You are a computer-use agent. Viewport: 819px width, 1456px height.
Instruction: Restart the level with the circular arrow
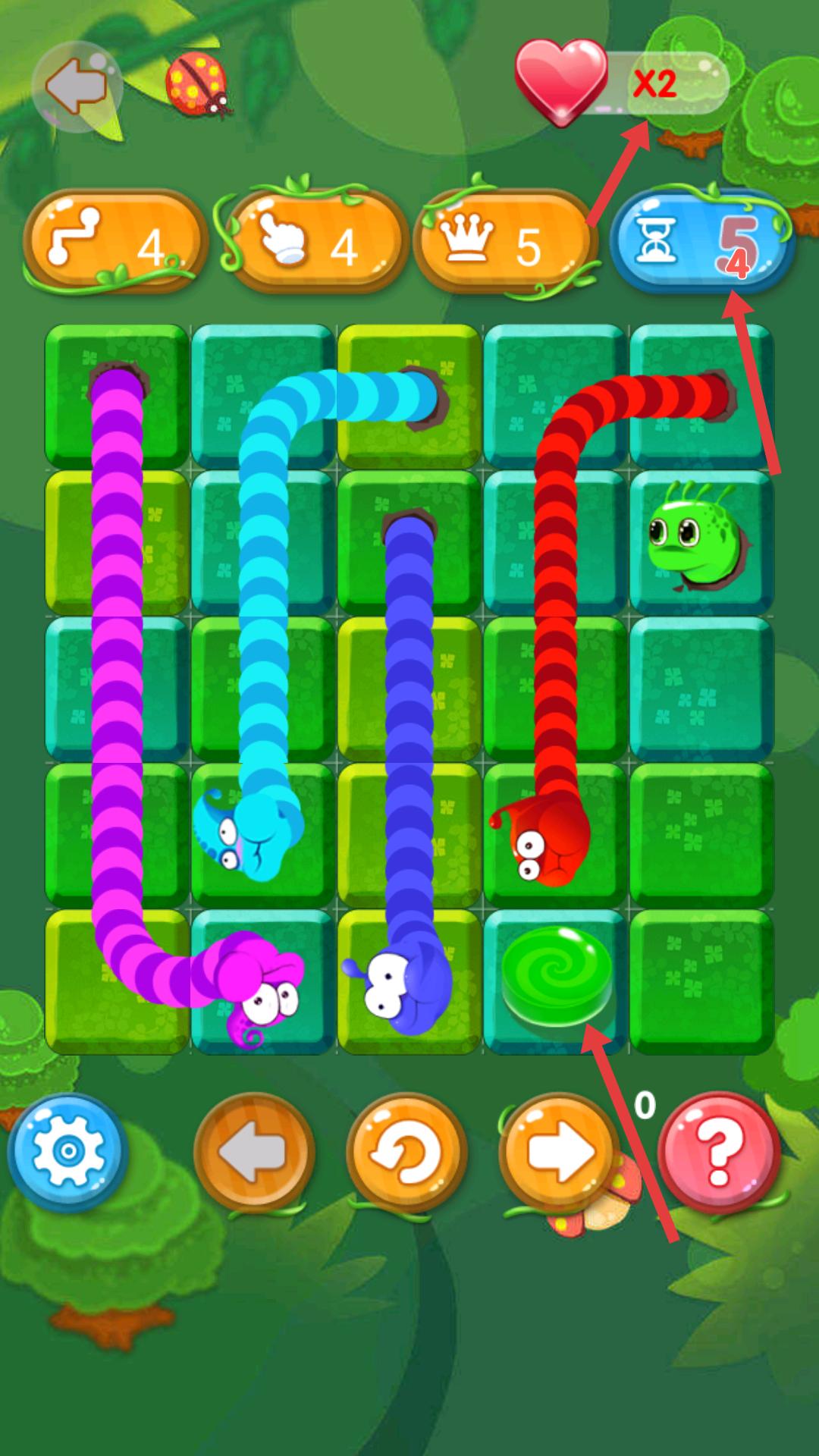[x=407, y=1153]
